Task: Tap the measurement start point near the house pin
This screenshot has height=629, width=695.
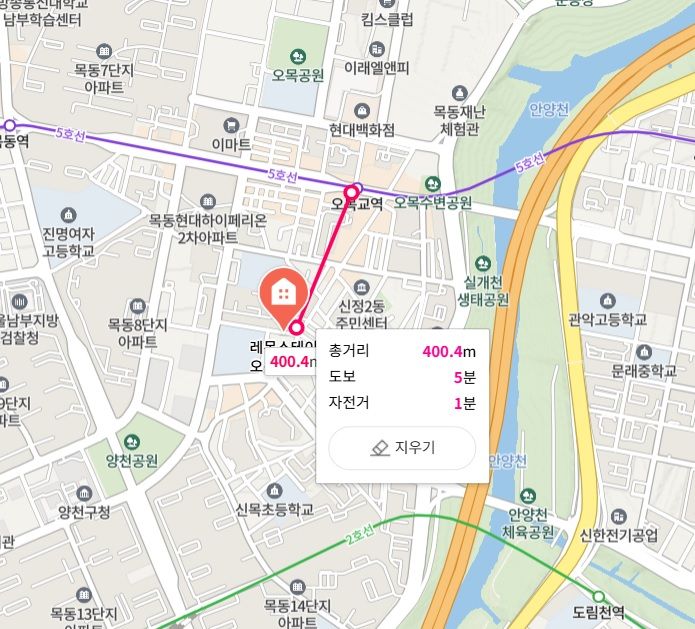Action: click(297, 326)
